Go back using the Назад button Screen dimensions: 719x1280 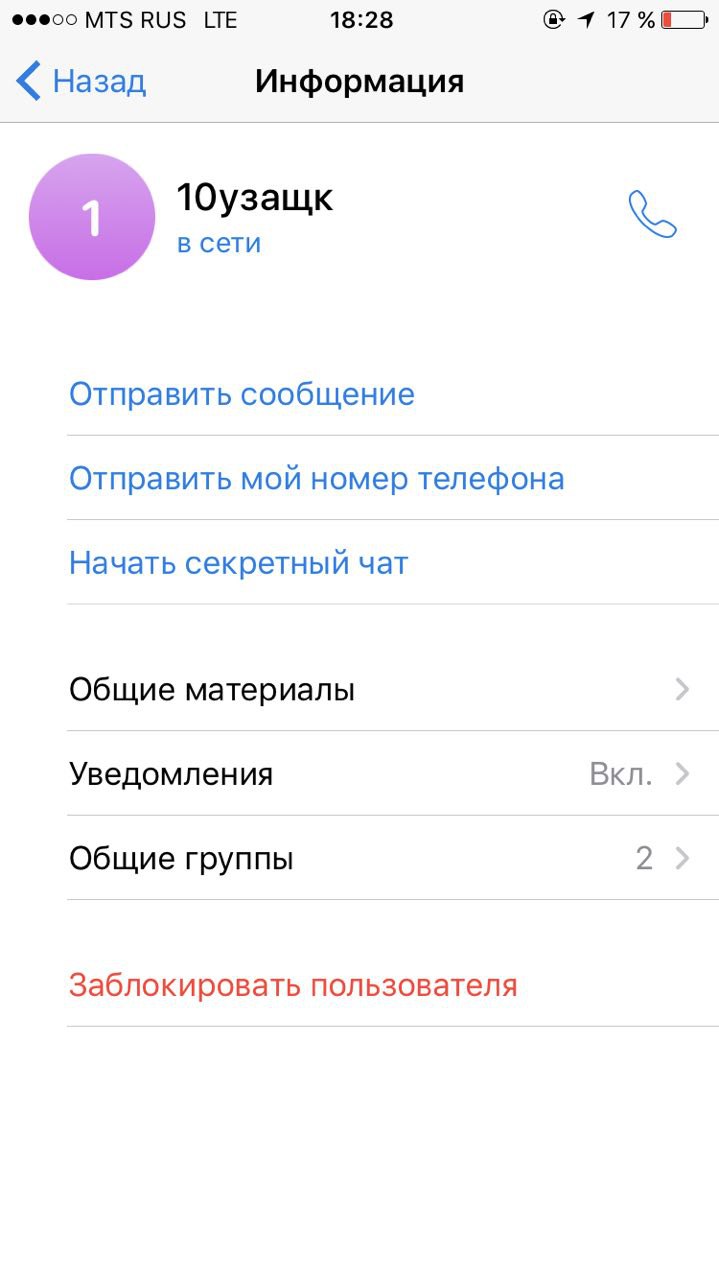[82, 81]
